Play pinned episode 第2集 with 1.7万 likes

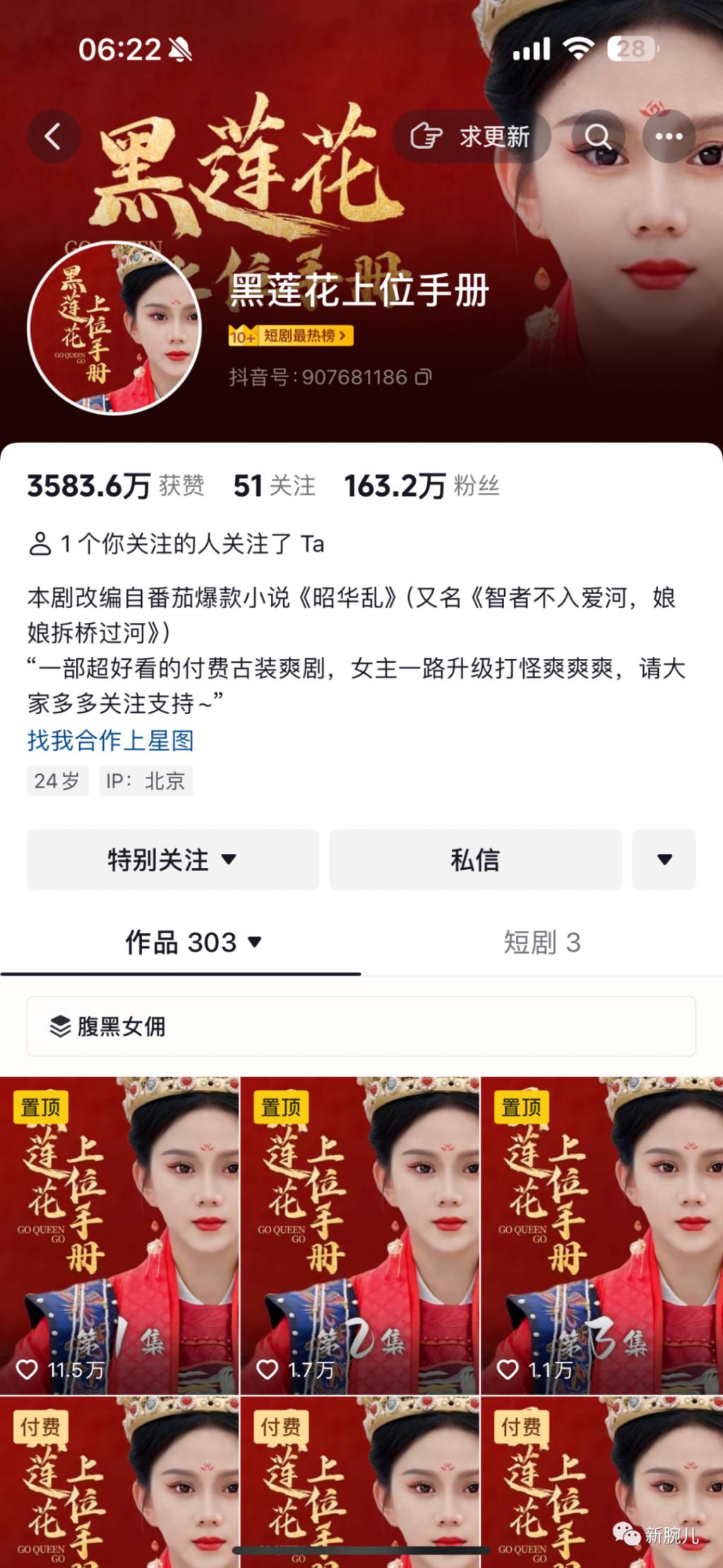pos(360,1235)
